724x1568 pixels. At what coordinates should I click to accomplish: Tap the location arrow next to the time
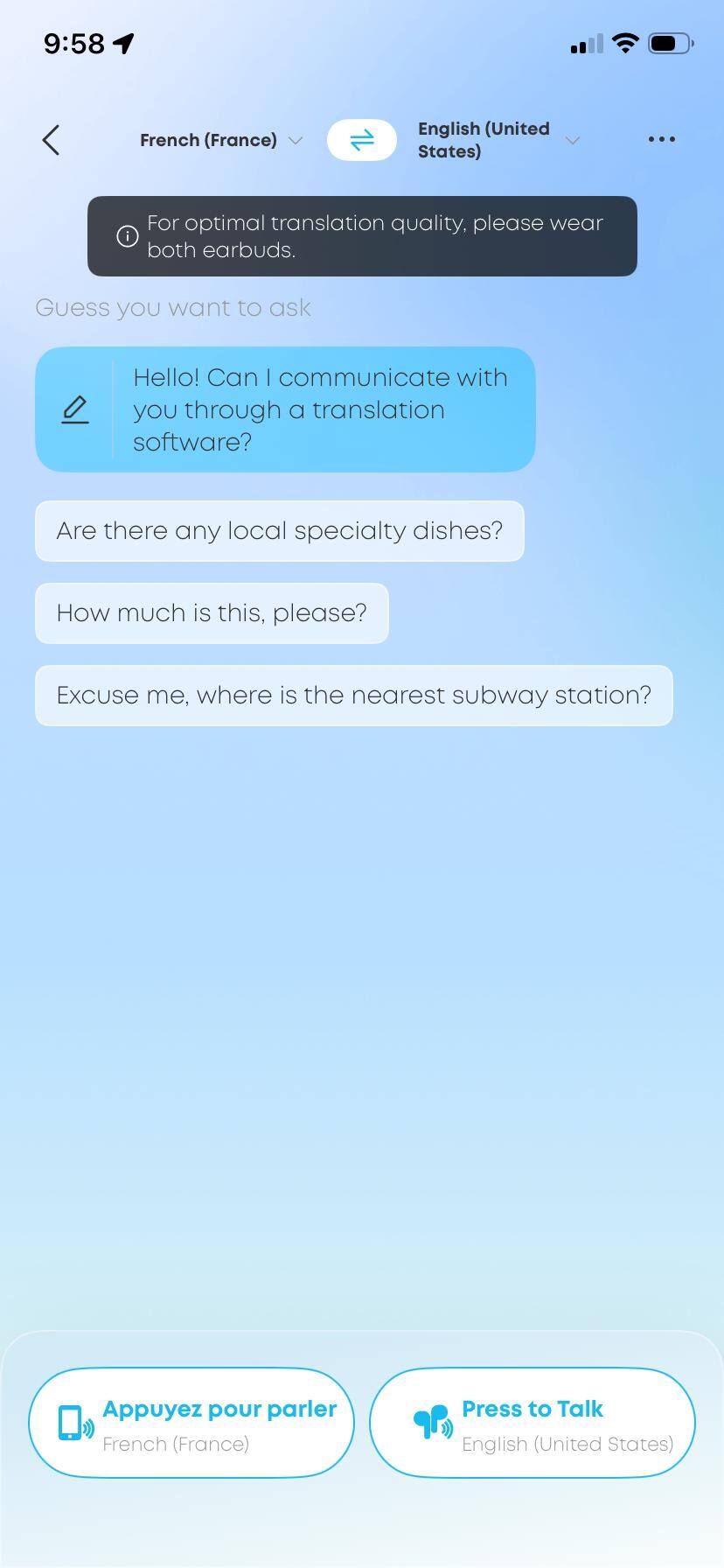(x=123, y=40)
